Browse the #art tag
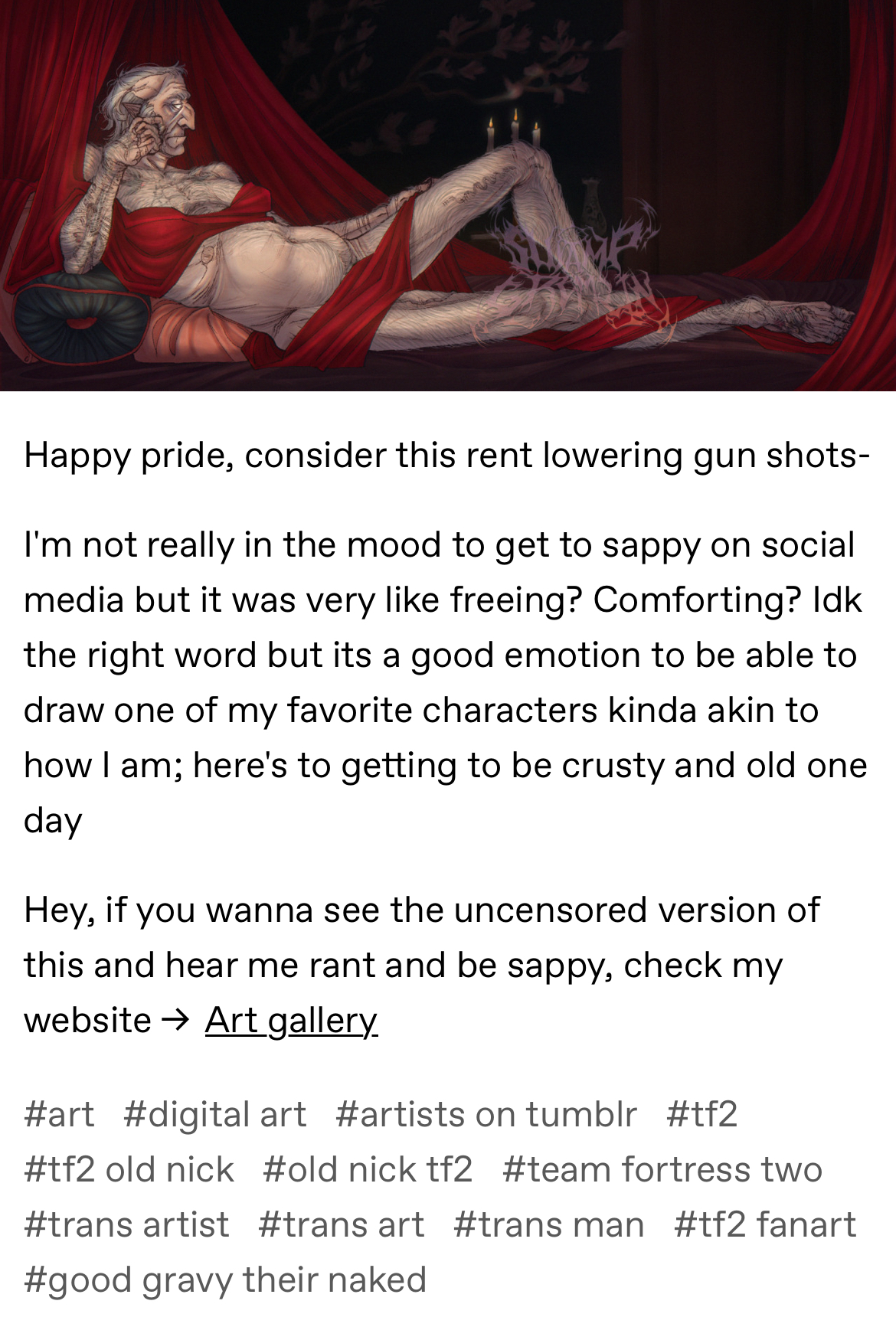This screenshot has width=896, height=1327. 60,1114
